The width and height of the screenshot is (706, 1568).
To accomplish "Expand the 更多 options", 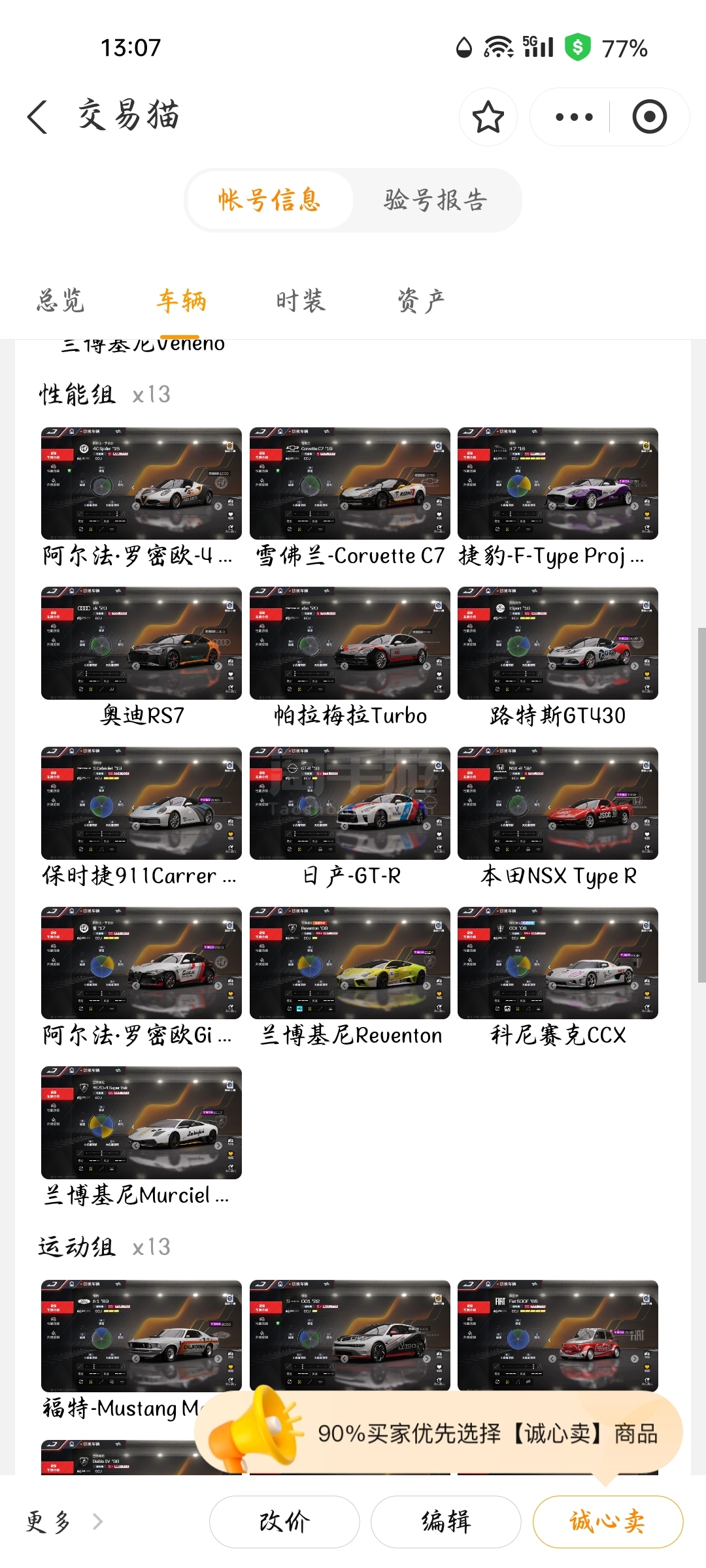I will click(63, 1522).
